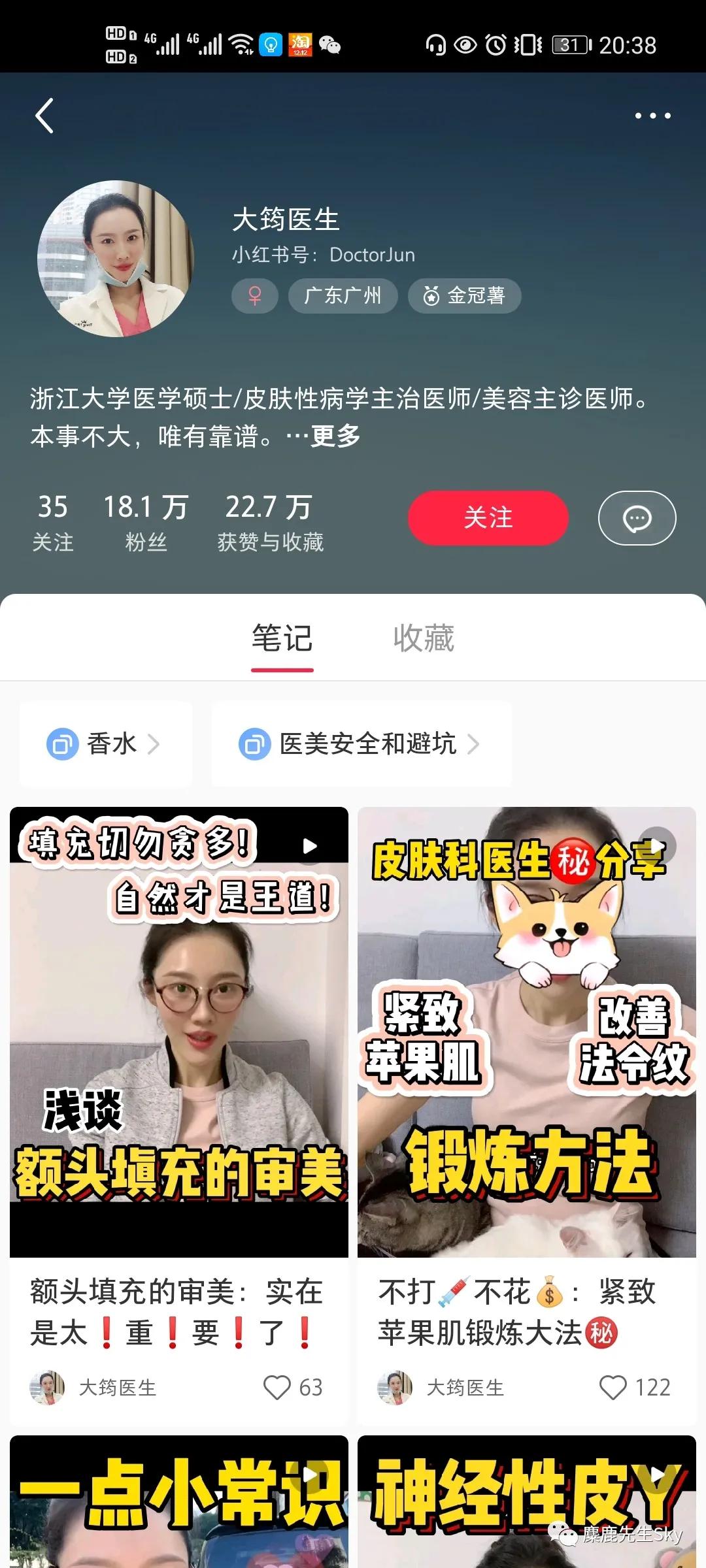This screenshot has width=706, height=1568.
Task: Open the 广东广州 location tag
Action: tap(343, 295)
